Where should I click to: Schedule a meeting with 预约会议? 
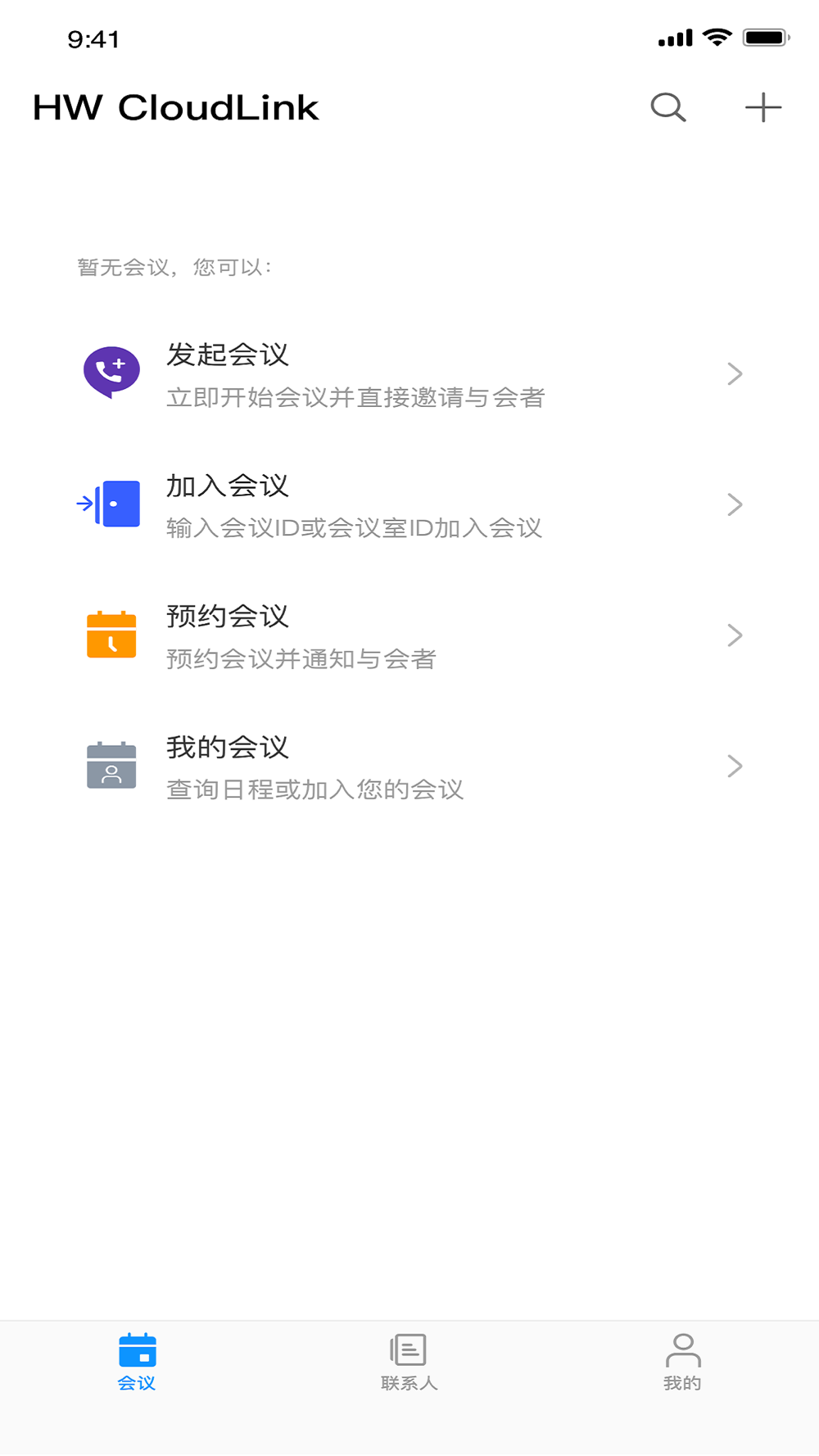pos(409,635)
